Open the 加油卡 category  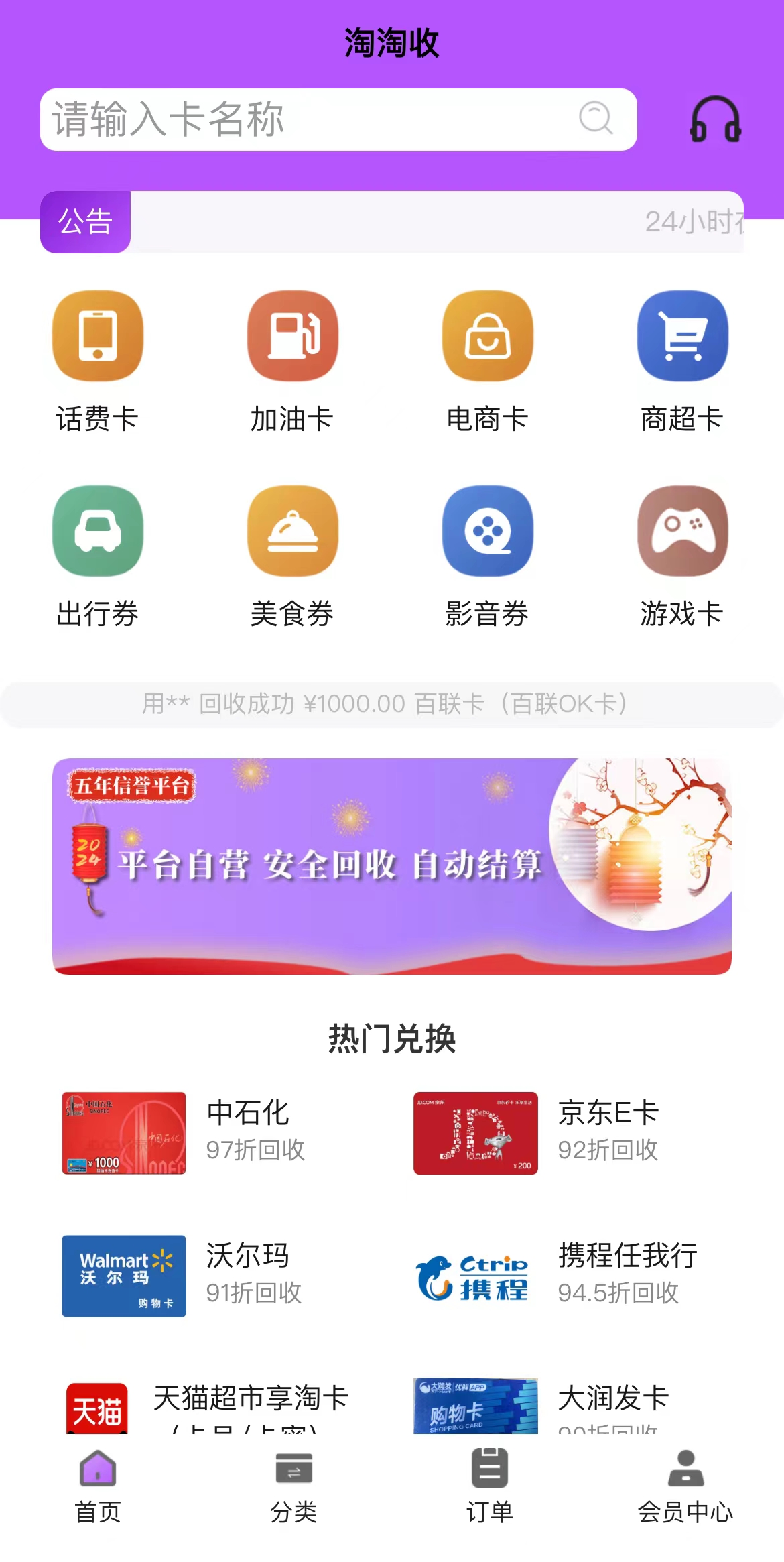click(292, 362)
